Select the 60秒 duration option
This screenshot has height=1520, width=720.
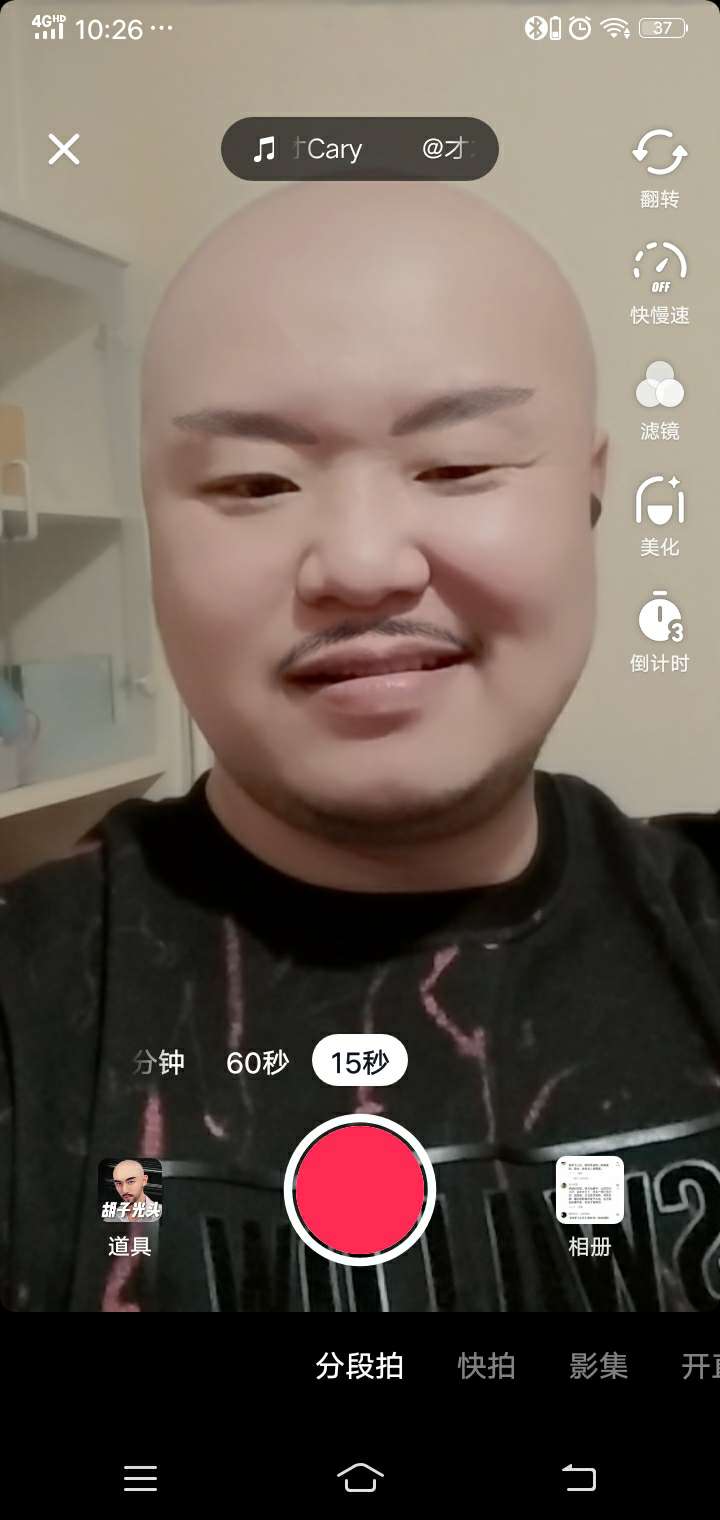(x=257, y=1062)
